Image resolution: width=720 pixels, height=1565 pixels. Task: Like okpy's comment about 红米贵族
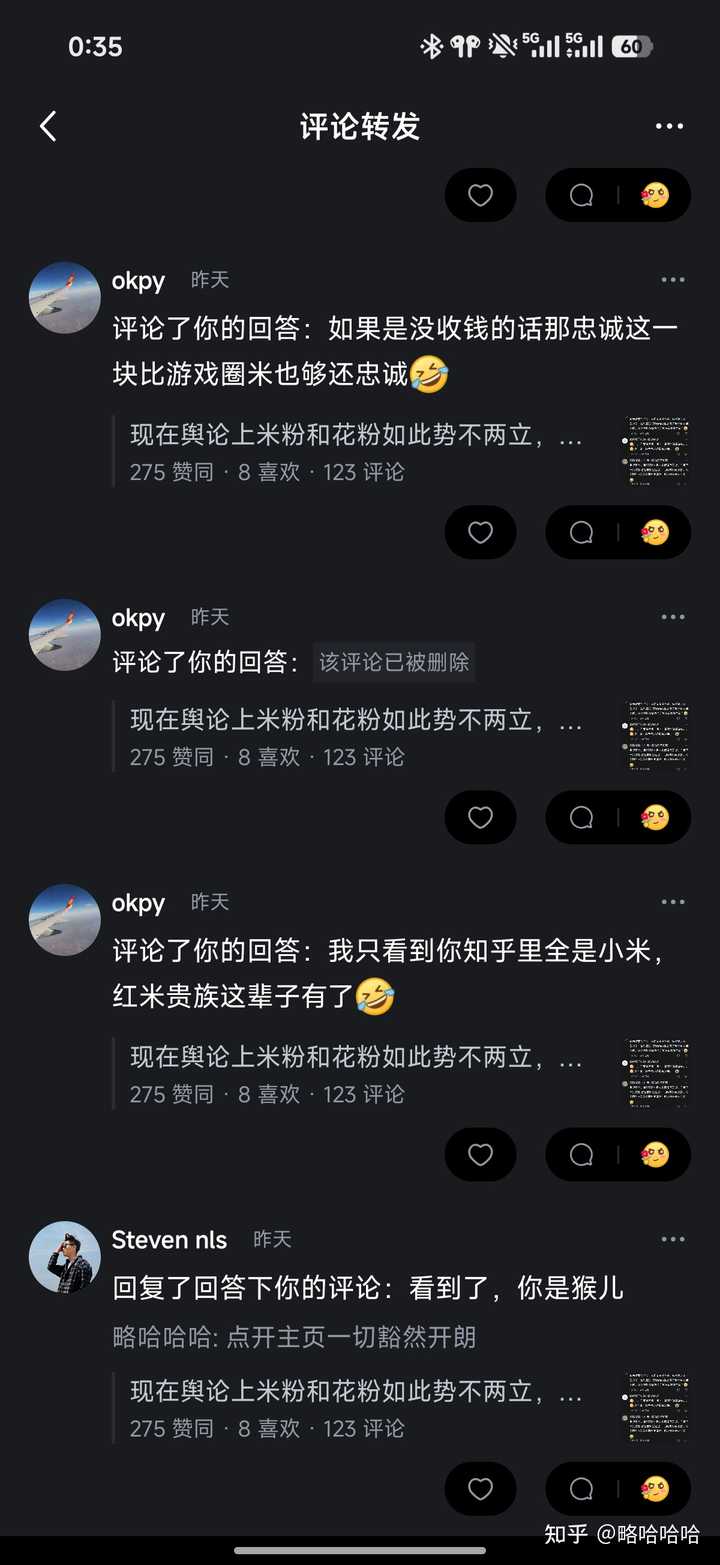coord(481,1154)
